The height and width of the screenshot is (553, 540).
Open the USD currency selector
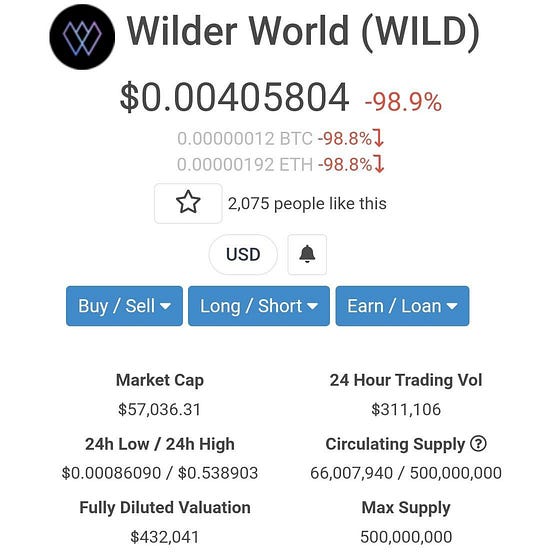(x=243, y=254)
